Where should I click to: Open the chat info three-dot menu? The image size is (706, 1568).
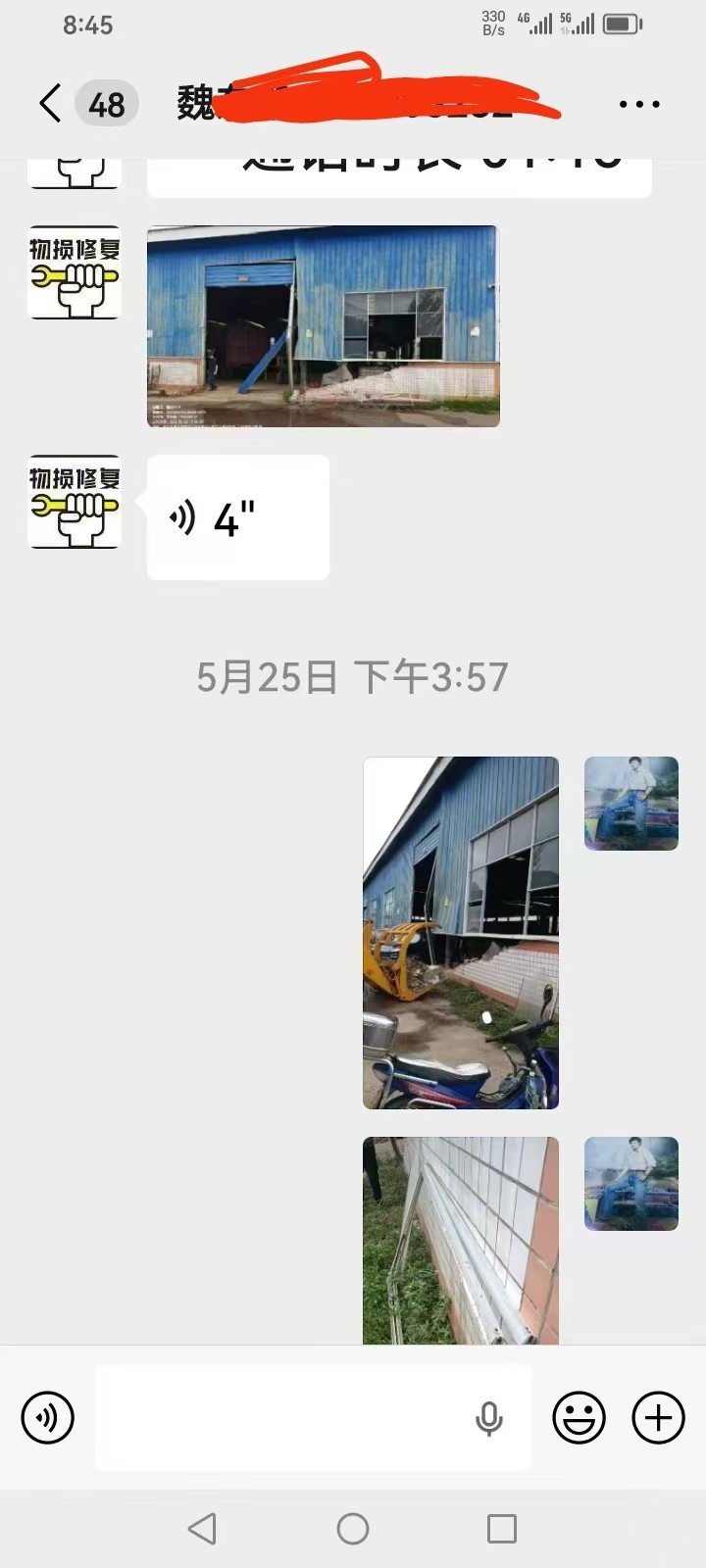point(639,104)
